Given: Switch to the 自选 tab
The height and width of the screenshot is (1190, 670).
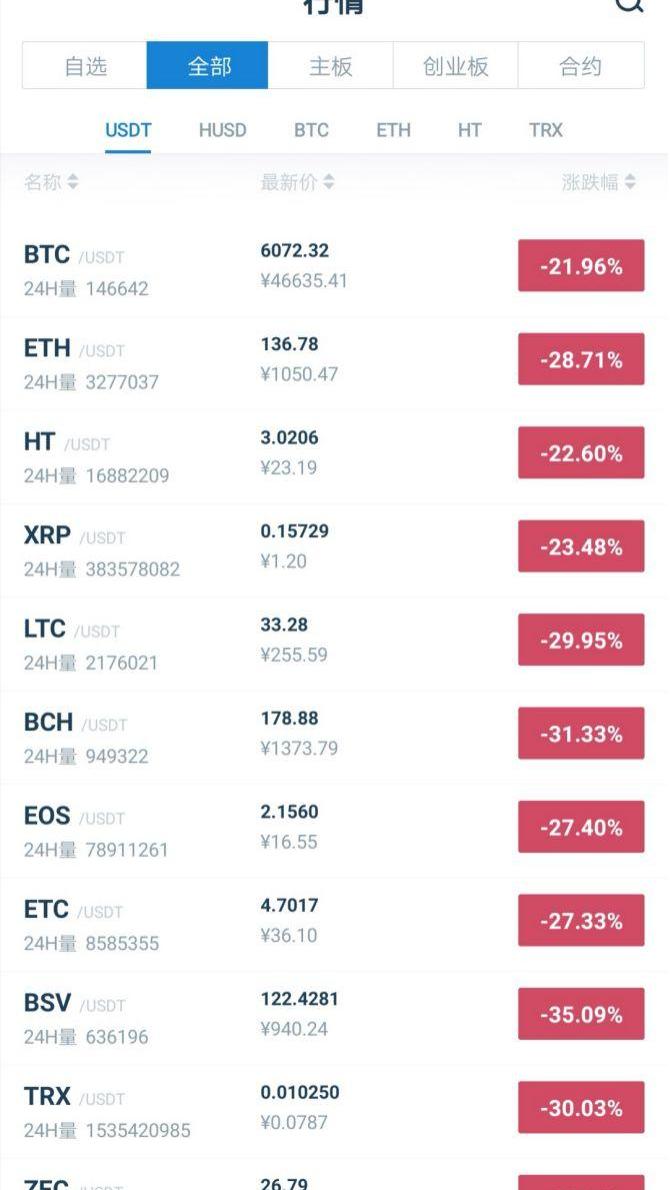Looking at the screenshot, I should point(85,66).
